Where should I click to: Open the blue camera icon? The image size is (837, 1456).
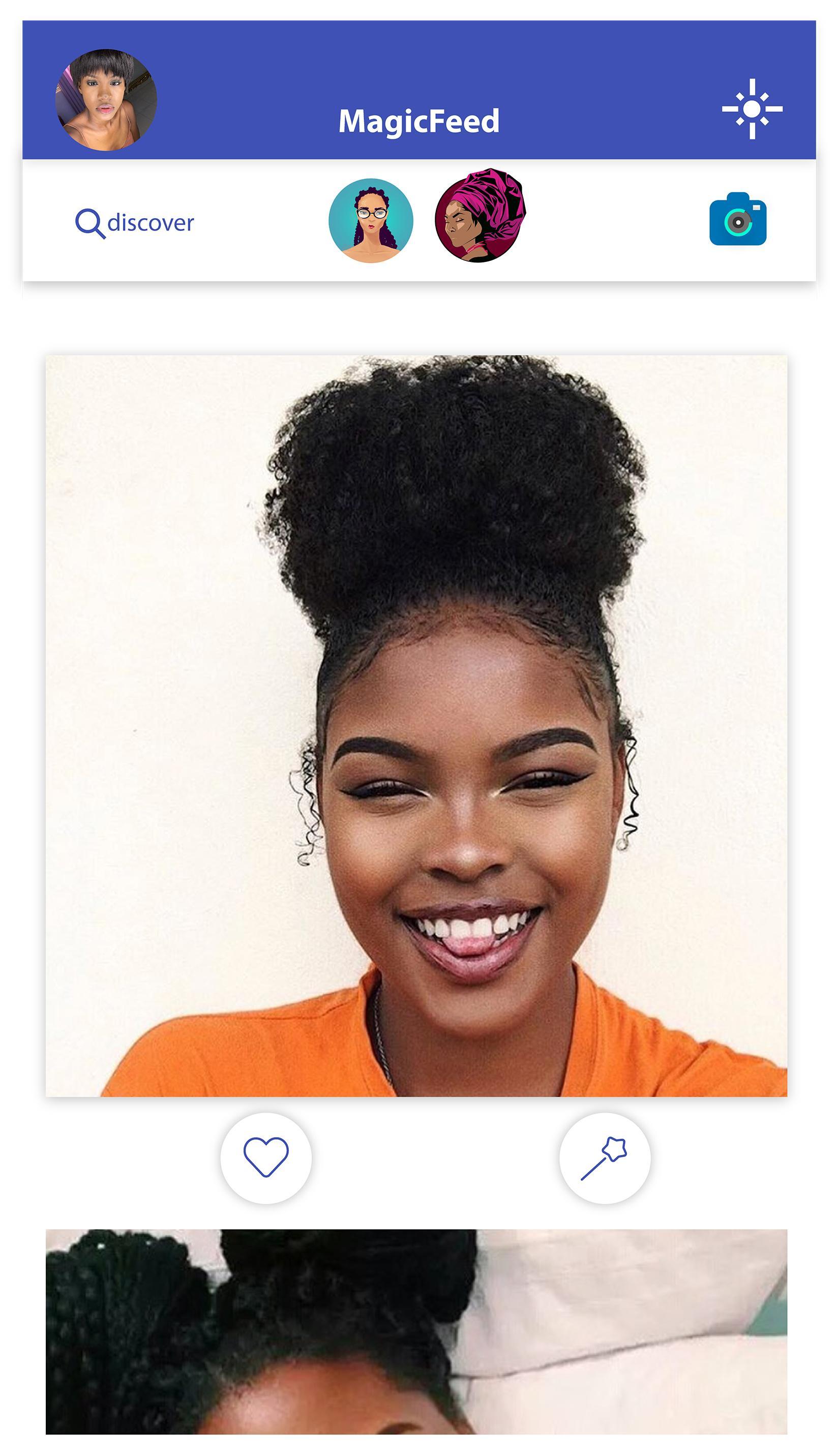coord(737,220)
